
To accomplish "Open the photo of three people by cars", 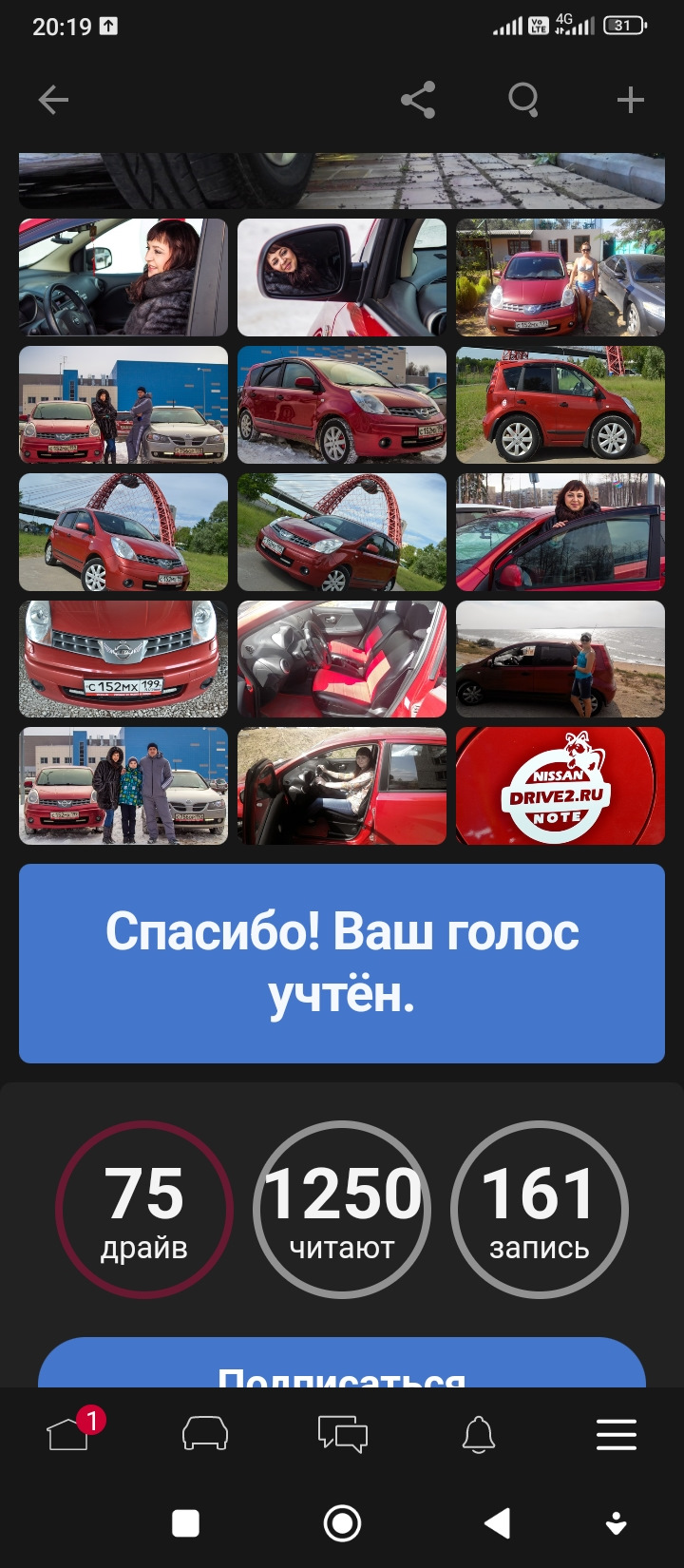I will tap(123, 786).
